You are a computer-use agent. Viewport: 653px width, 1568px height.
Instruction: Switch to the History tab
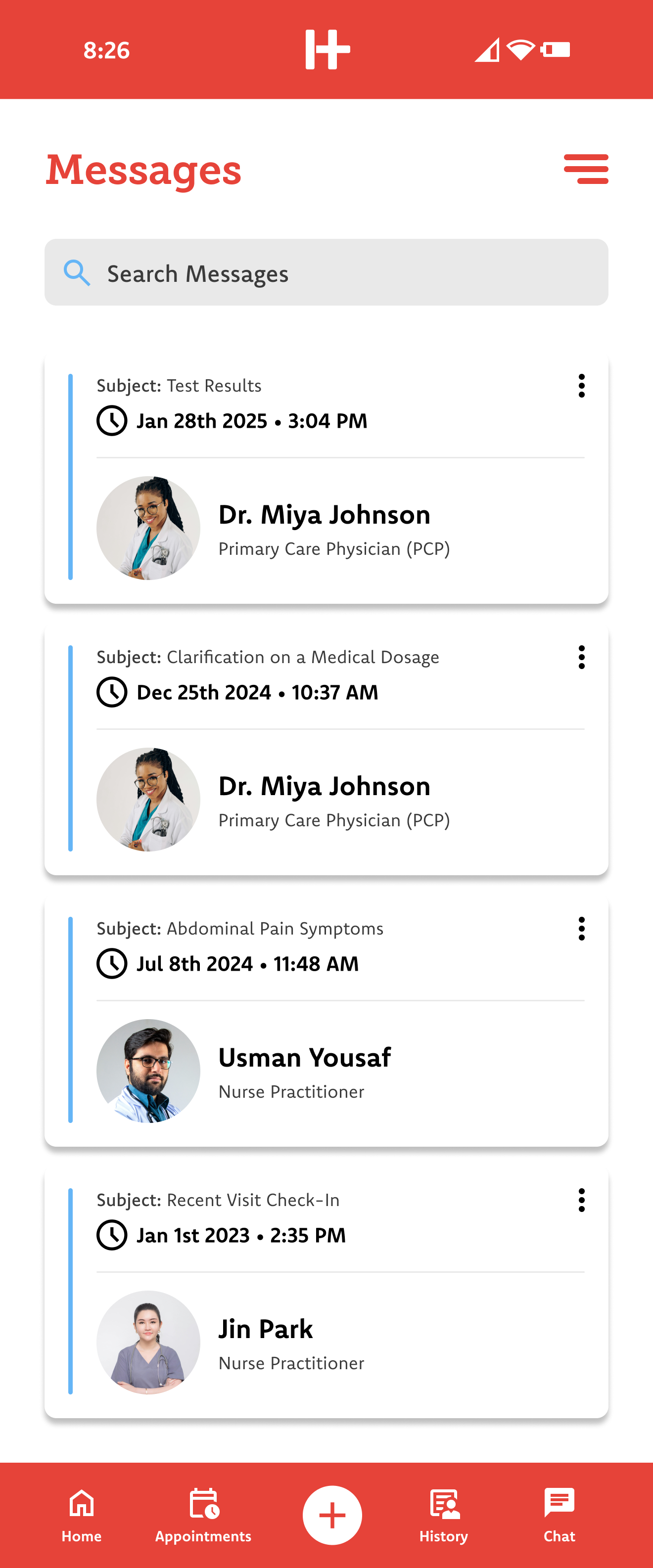coord(443,1516)
